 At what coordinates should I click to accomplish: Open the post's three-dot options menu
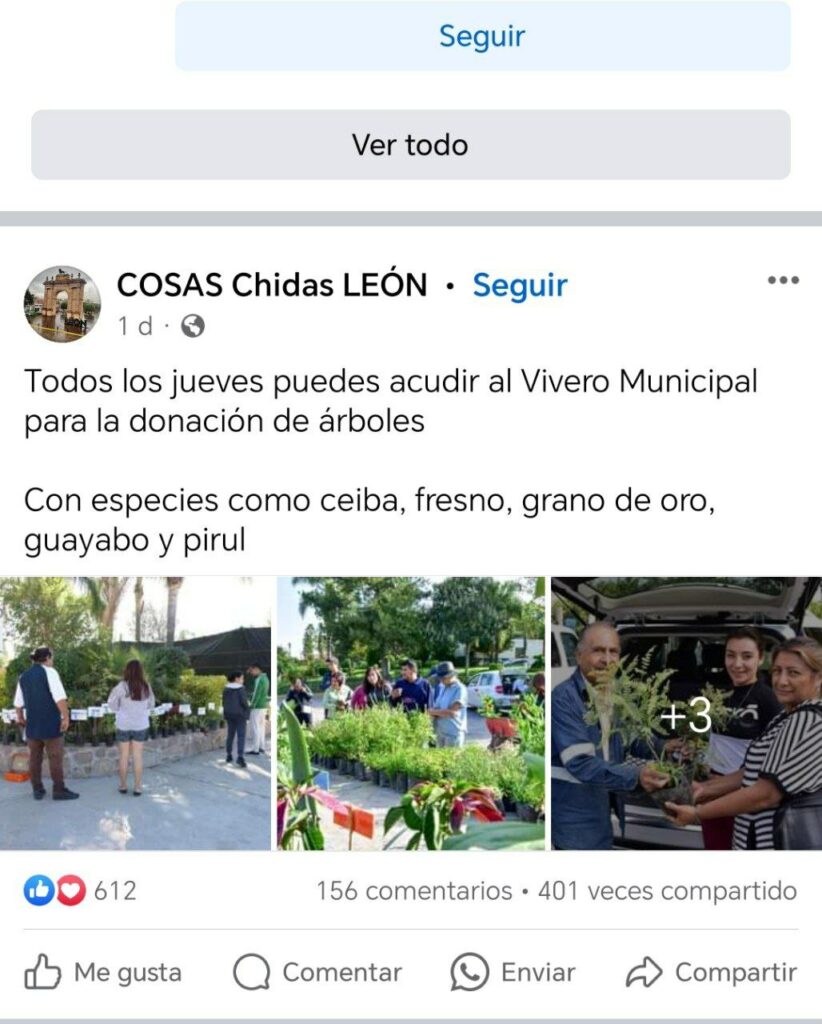(x=782, y=280)
